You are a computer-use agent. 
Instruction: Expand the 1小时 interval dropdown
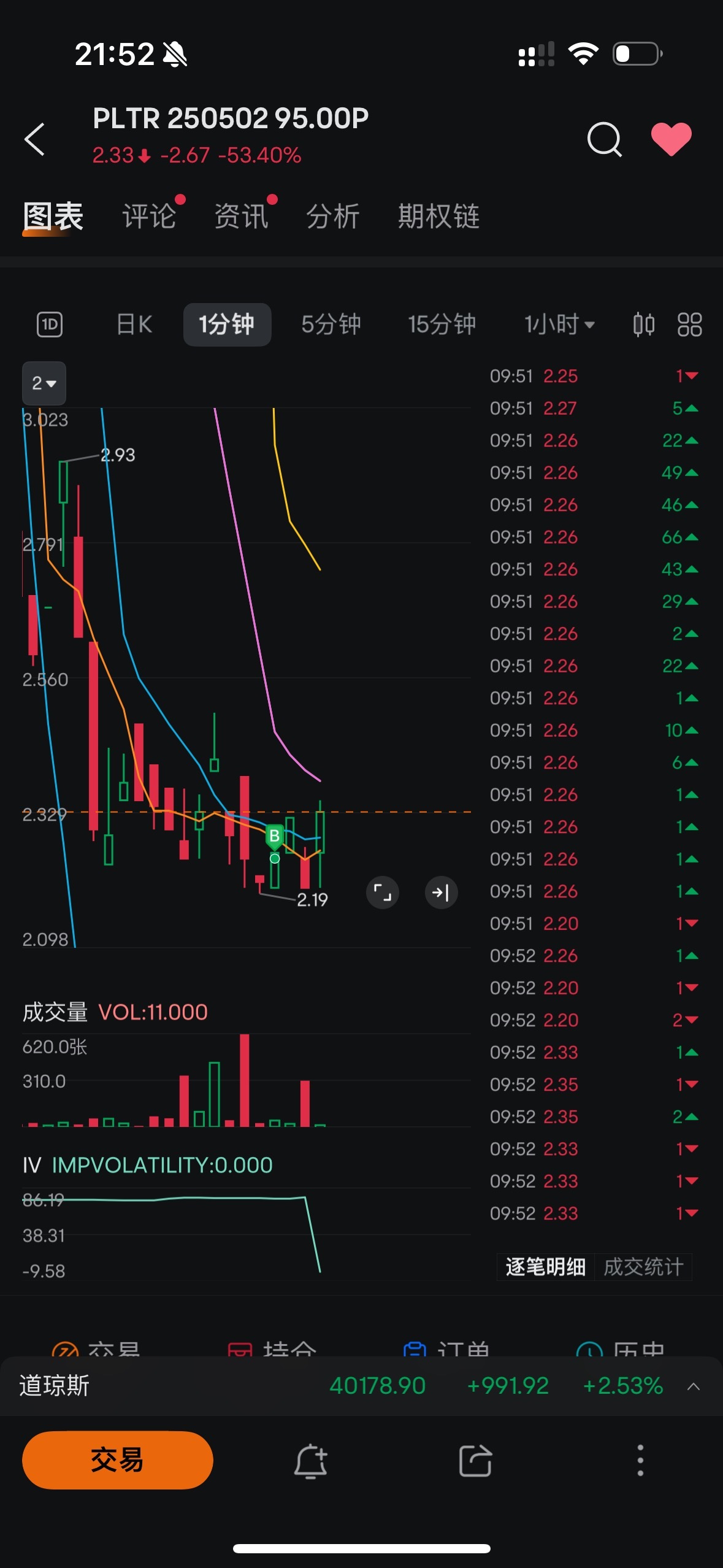pyautogui.click(x=559, y=325)
